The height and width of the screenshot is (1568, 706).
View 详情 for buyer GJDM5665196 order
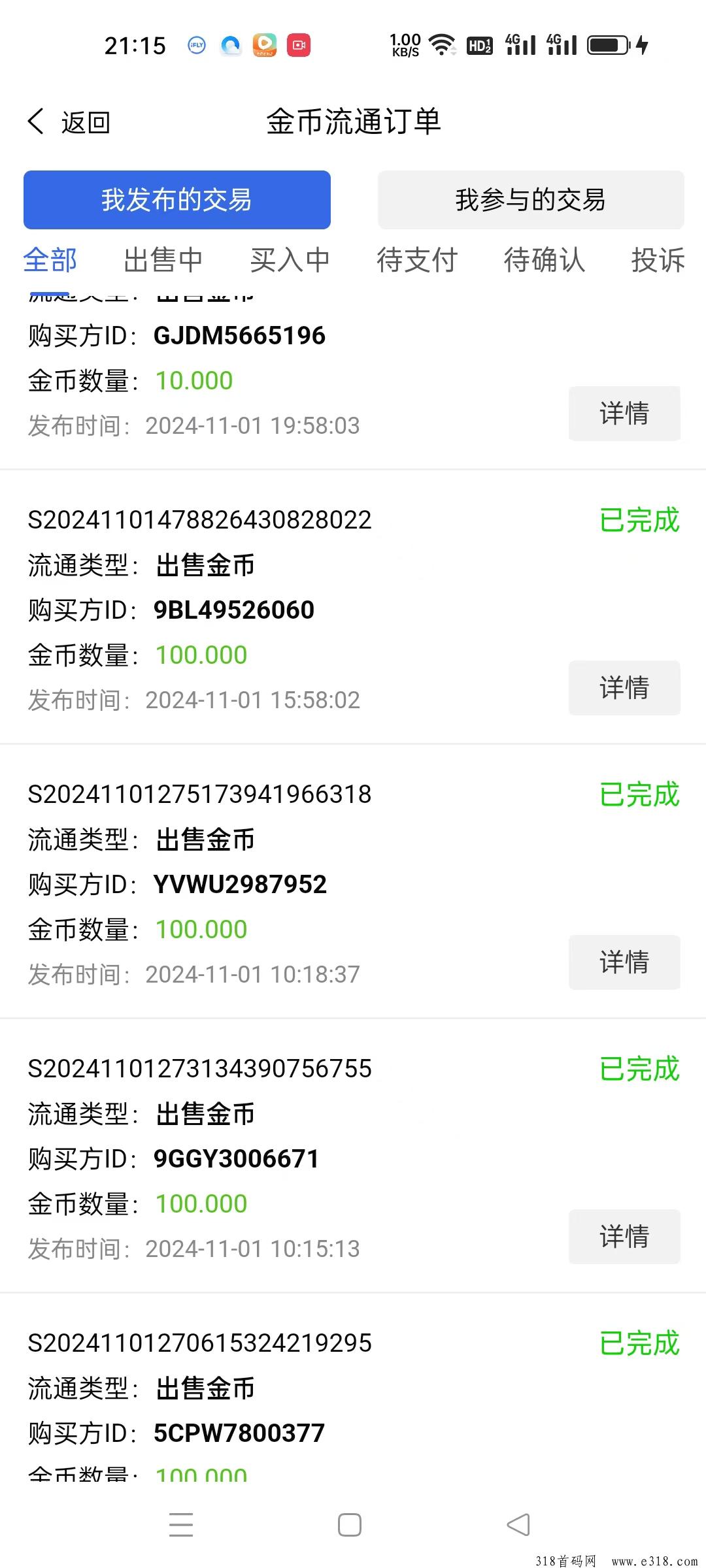pos(624,414)
